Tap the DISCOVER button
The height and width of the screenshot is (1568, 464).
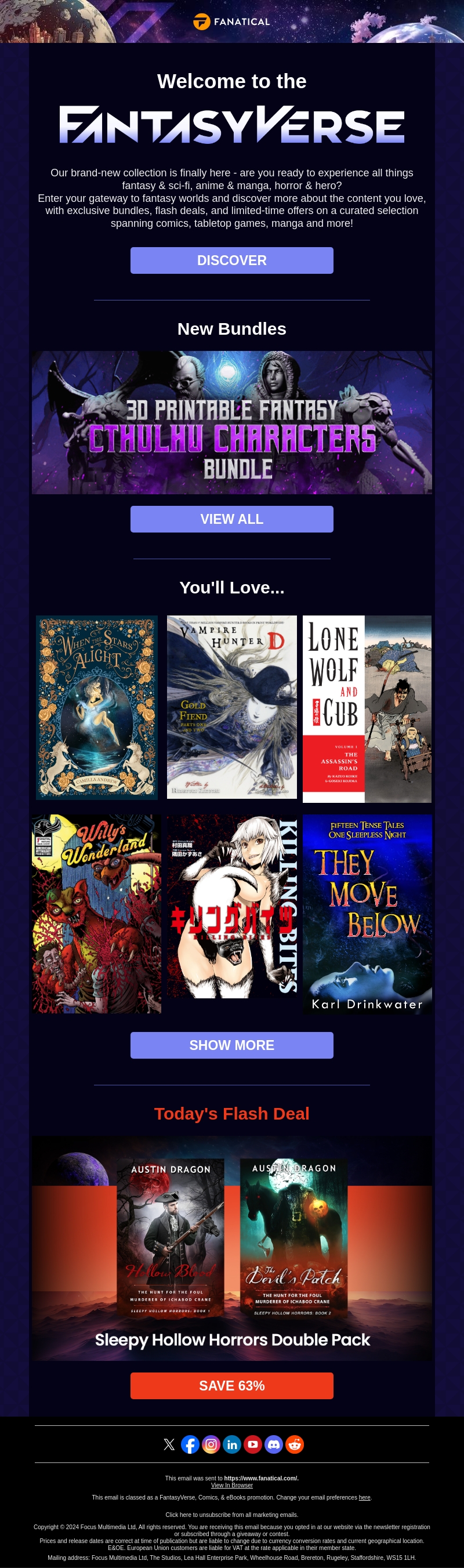[x=231, y=260]
